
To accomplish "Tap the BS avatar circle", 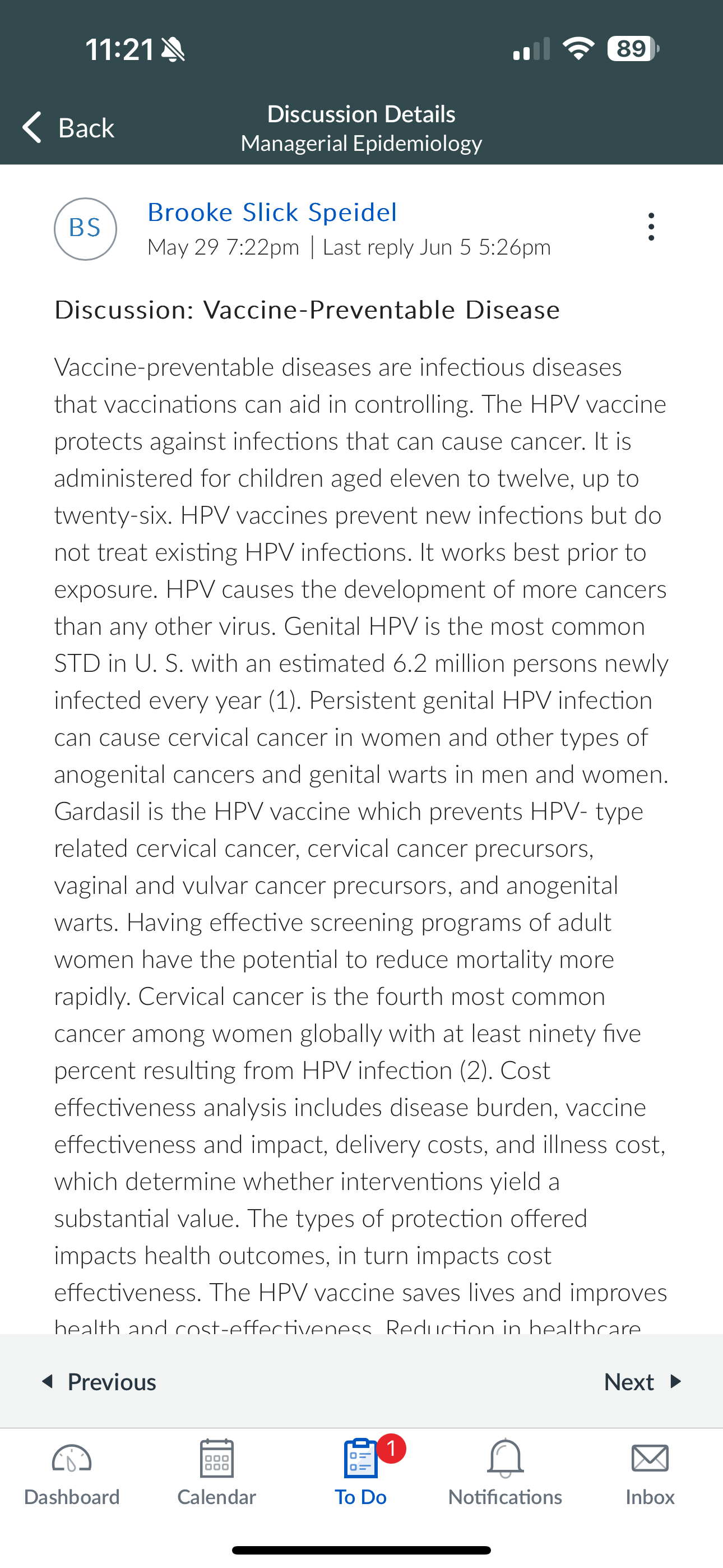I will tap(85, 229).
